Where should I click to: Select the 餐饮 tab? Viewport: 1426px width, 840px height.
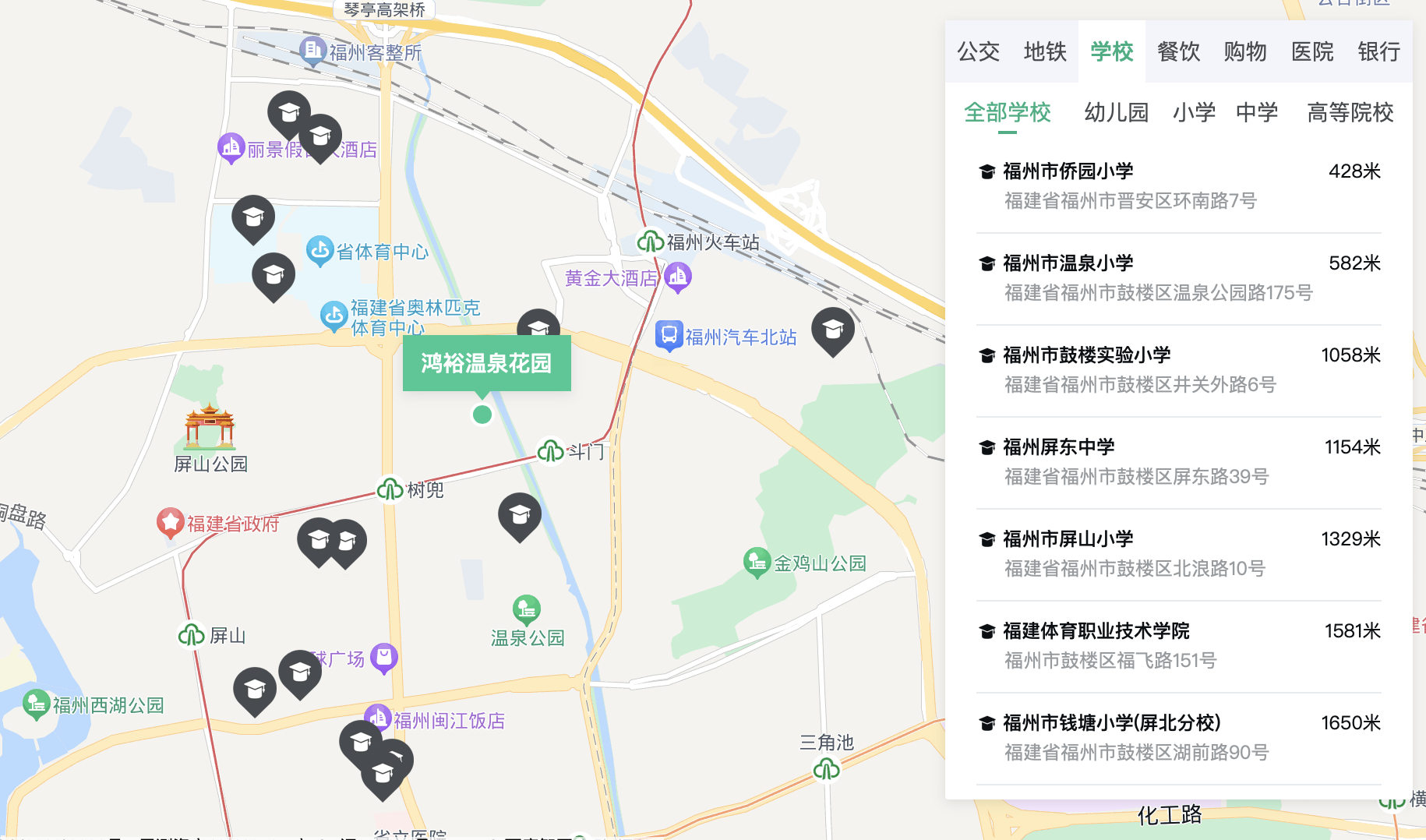(1178, 51)
